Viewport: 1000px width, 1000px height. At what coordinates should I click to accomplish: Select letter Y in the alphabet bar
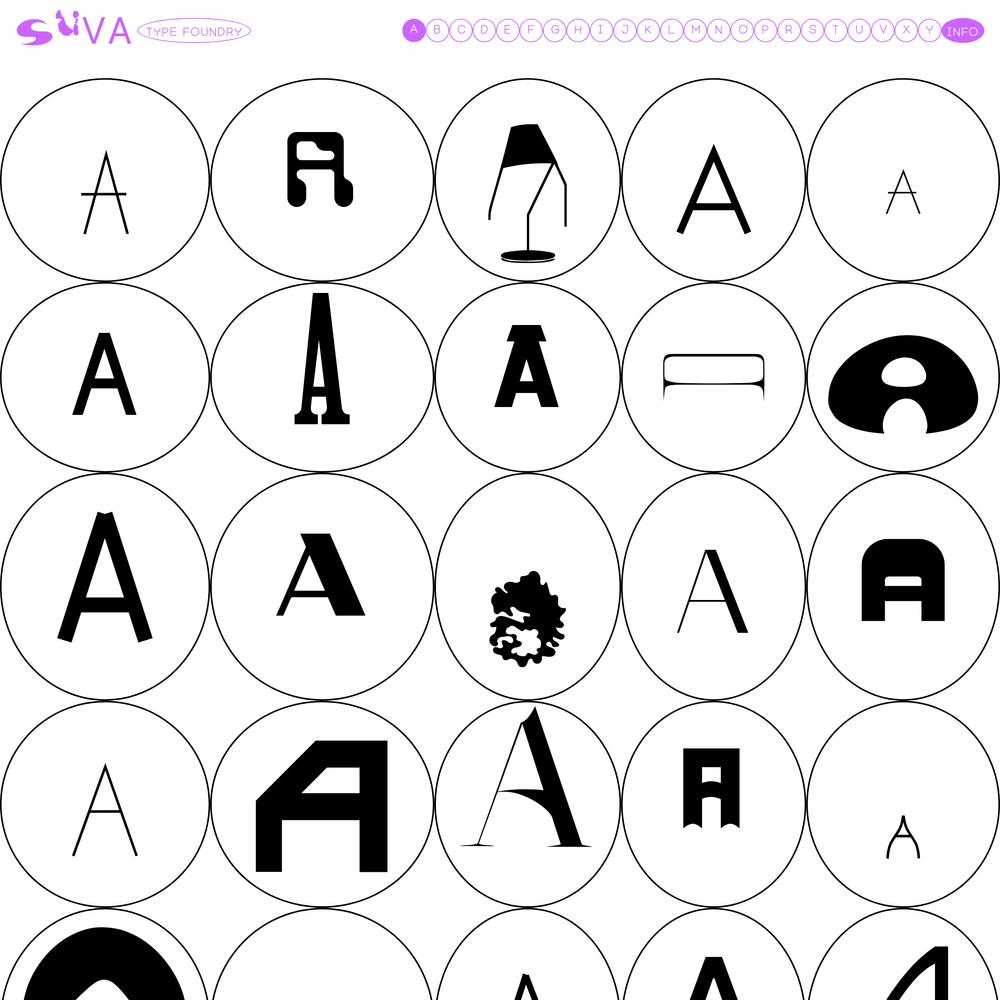(930, 30)
